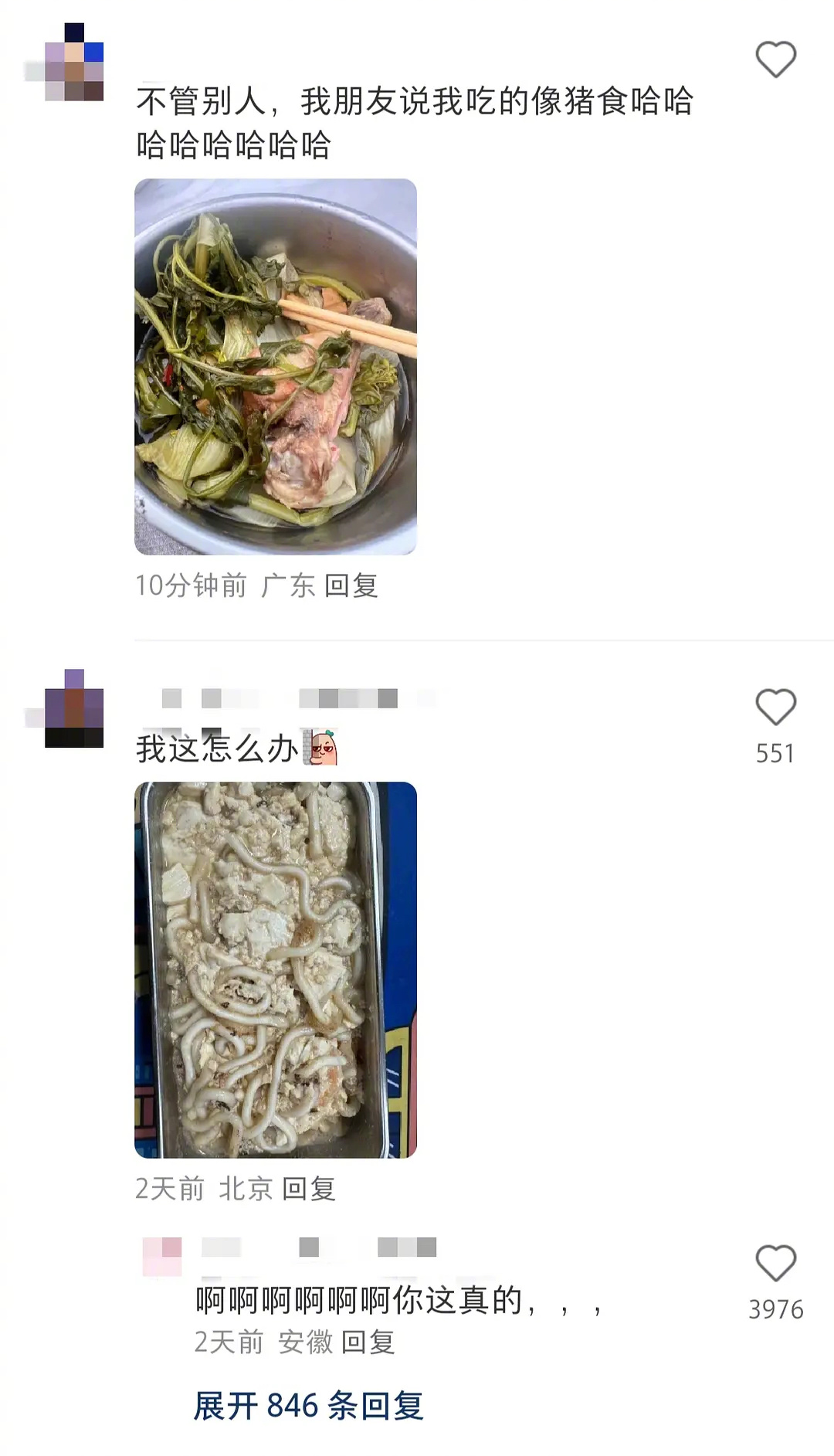Open avatar of the 猪食 commenter

pos(74,63)
